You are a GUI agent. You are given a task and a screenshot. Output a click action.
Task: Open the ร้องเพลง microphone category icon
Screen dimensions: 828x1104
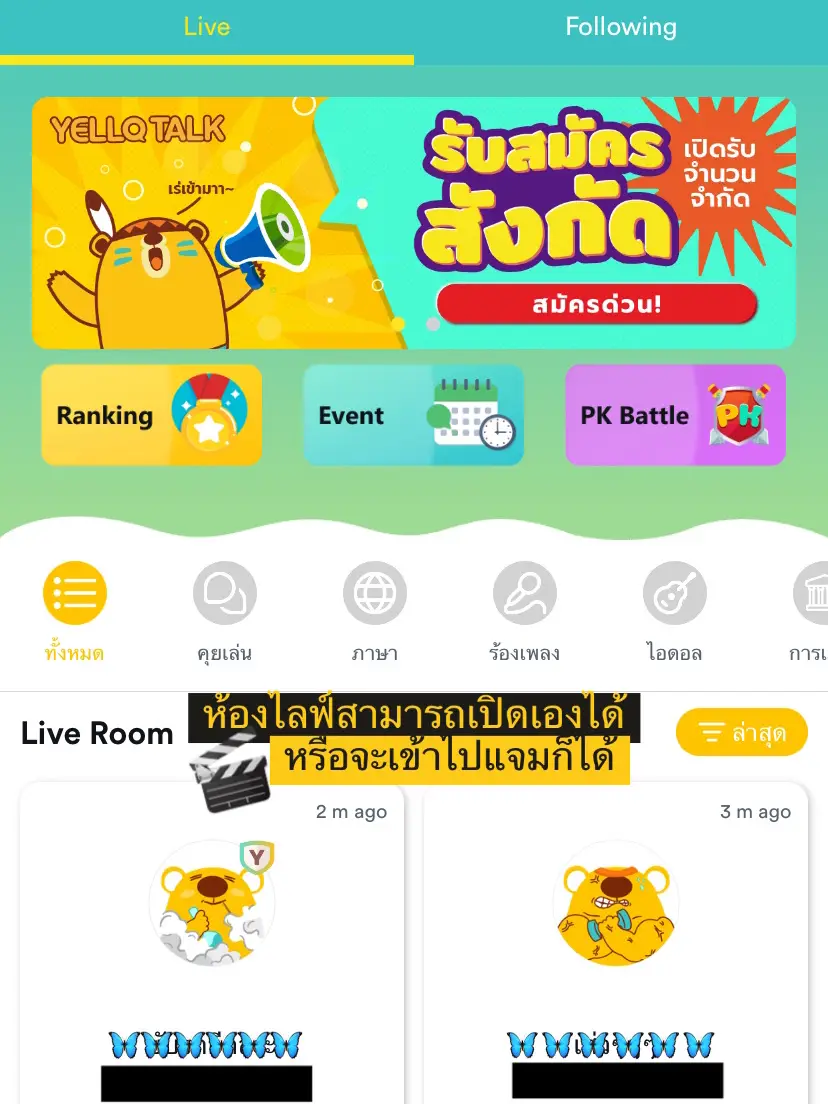pos(524,591)
